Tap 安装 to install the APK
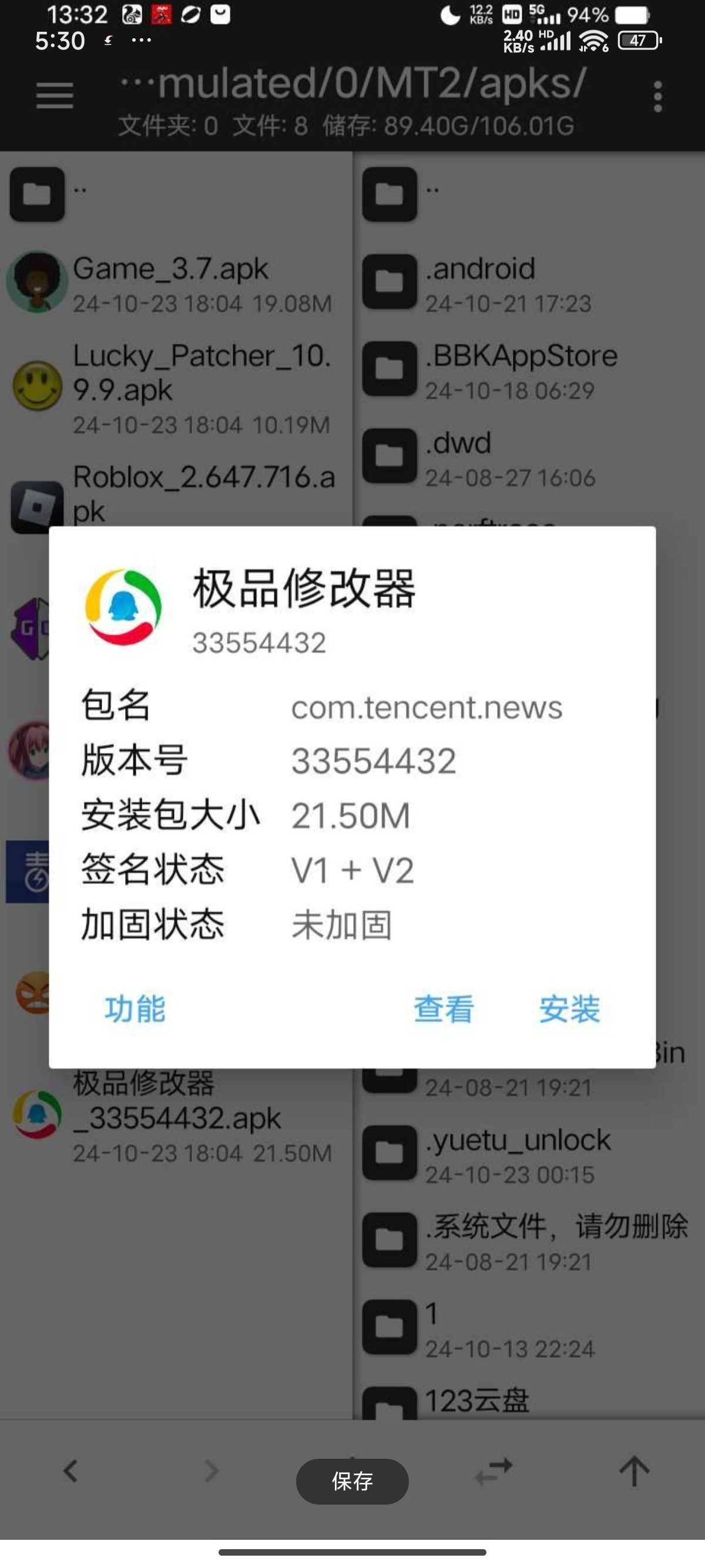The height and width of the screenshot is (1568, 705). click(569, 1008)
